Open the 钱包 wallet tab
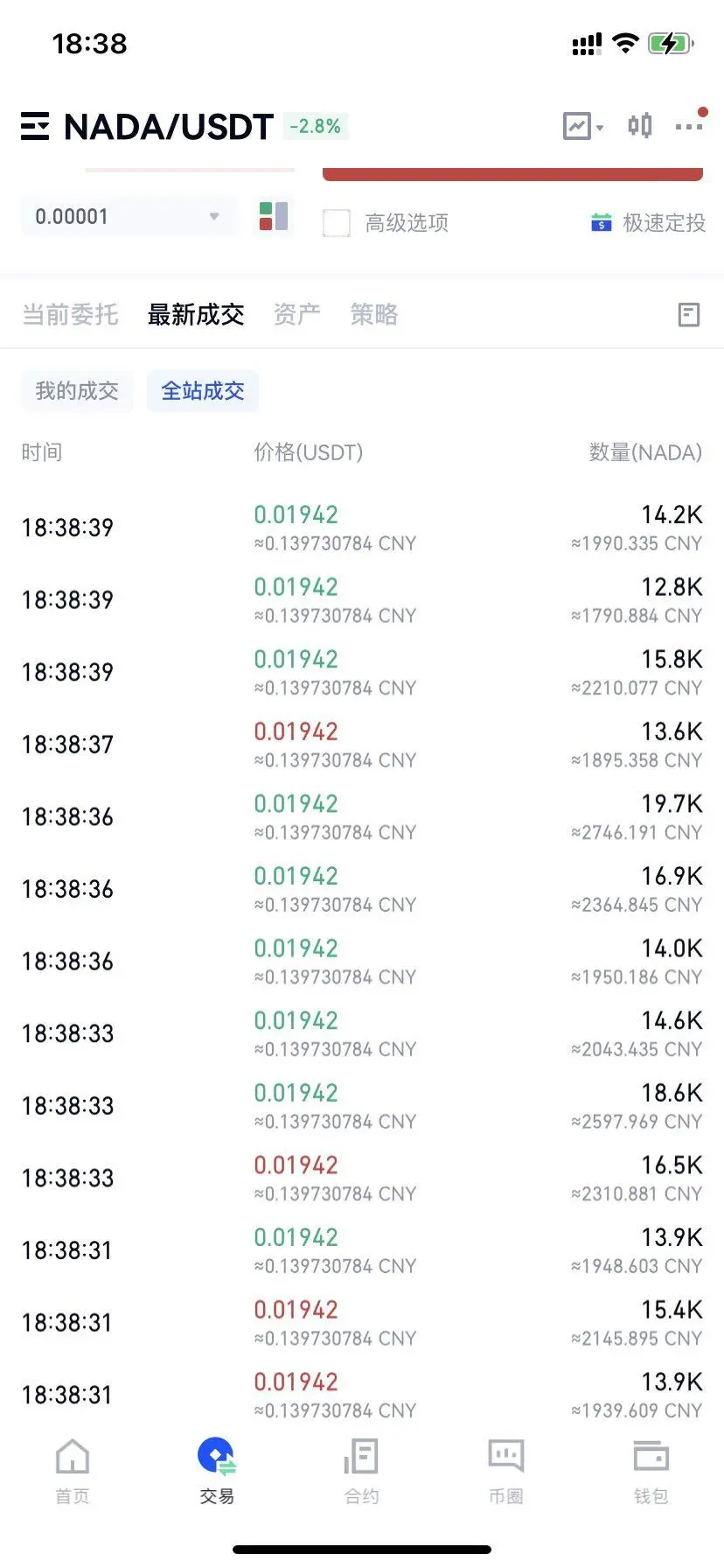Image resolution: width=724 pixels, height=1568 pixels. 651,1472
